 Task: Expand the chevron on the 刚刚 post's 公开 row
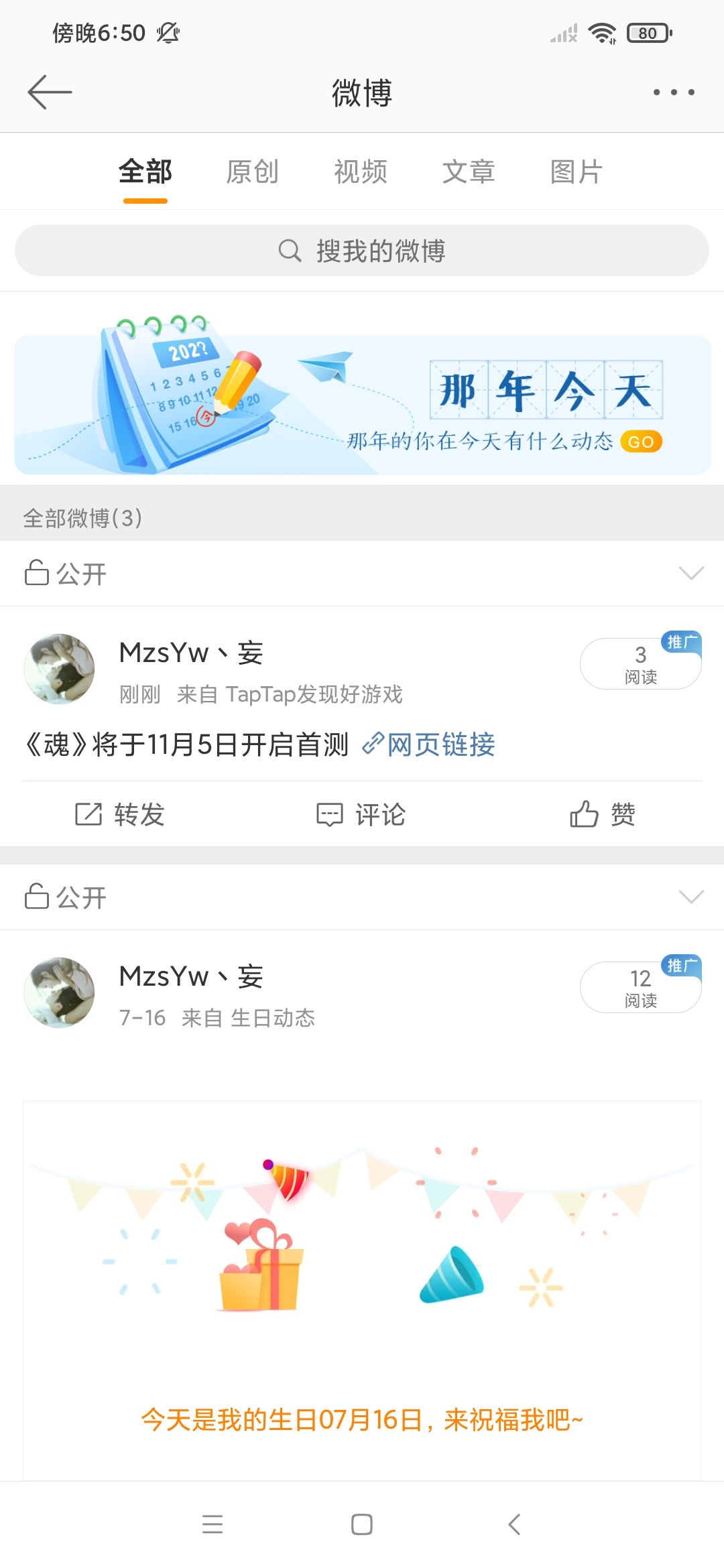[691, 573]
